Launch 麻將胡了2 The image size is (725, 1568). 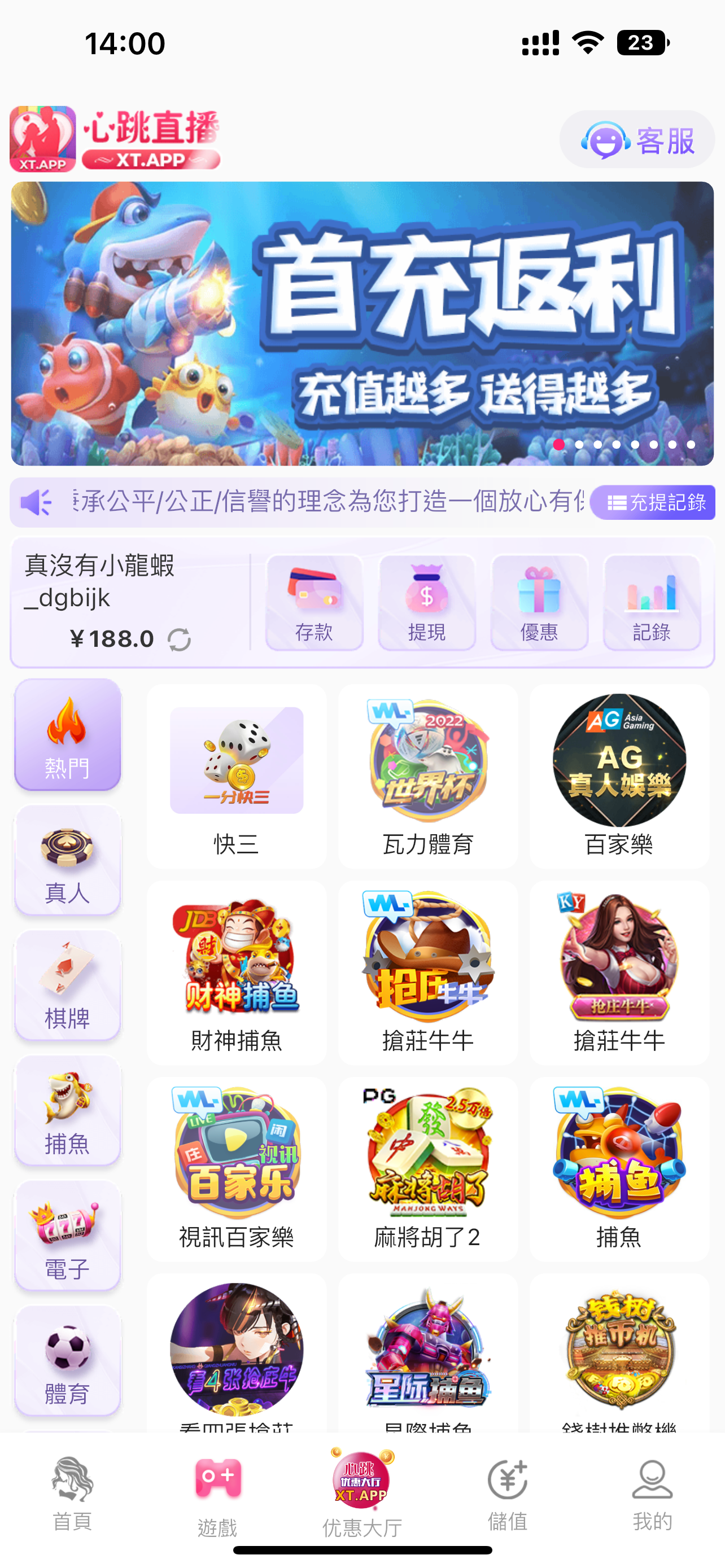point(428,1170)
